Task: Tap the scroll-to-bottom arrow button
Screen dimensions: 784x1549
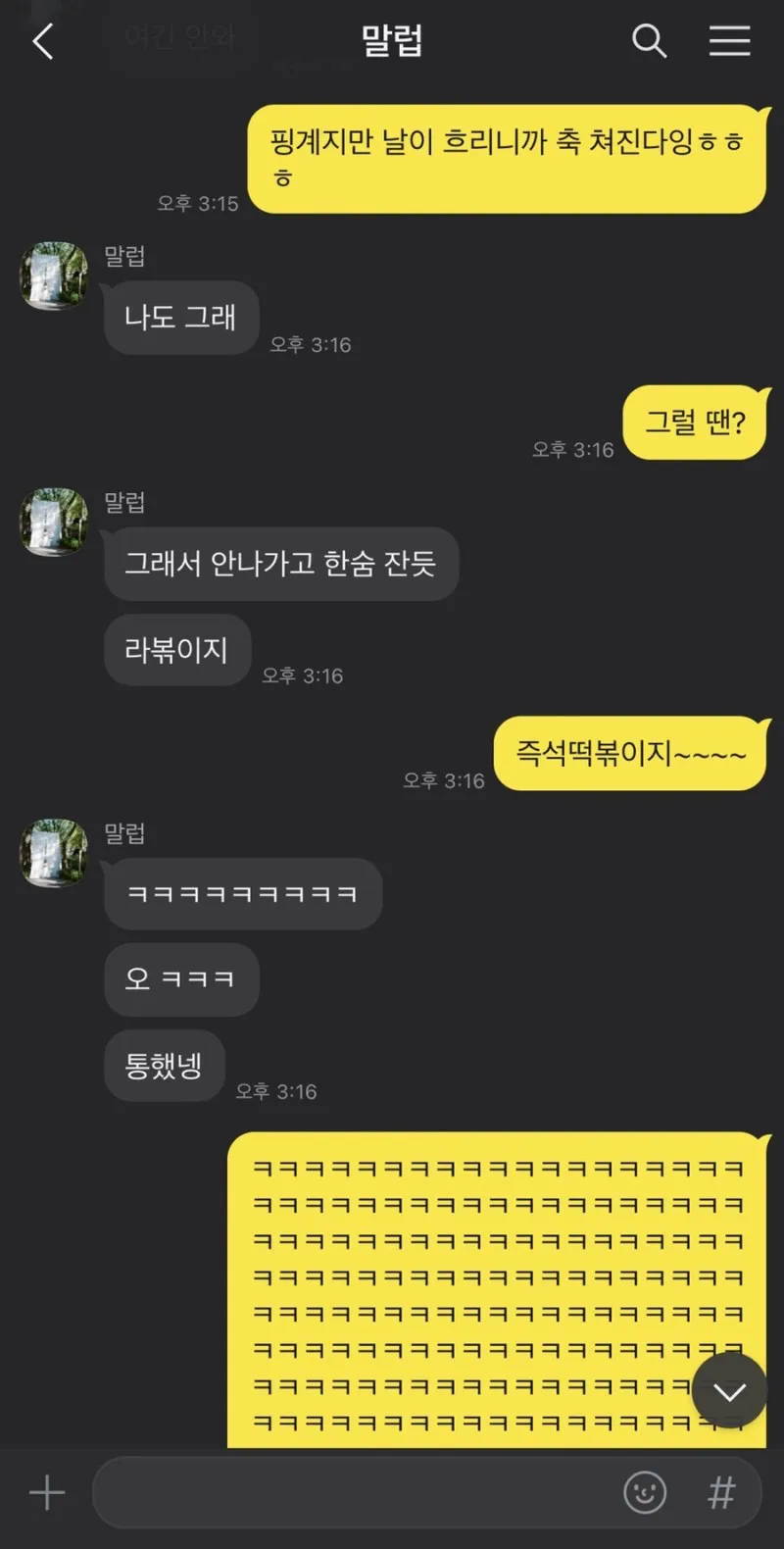Action: click(729, 1391)
